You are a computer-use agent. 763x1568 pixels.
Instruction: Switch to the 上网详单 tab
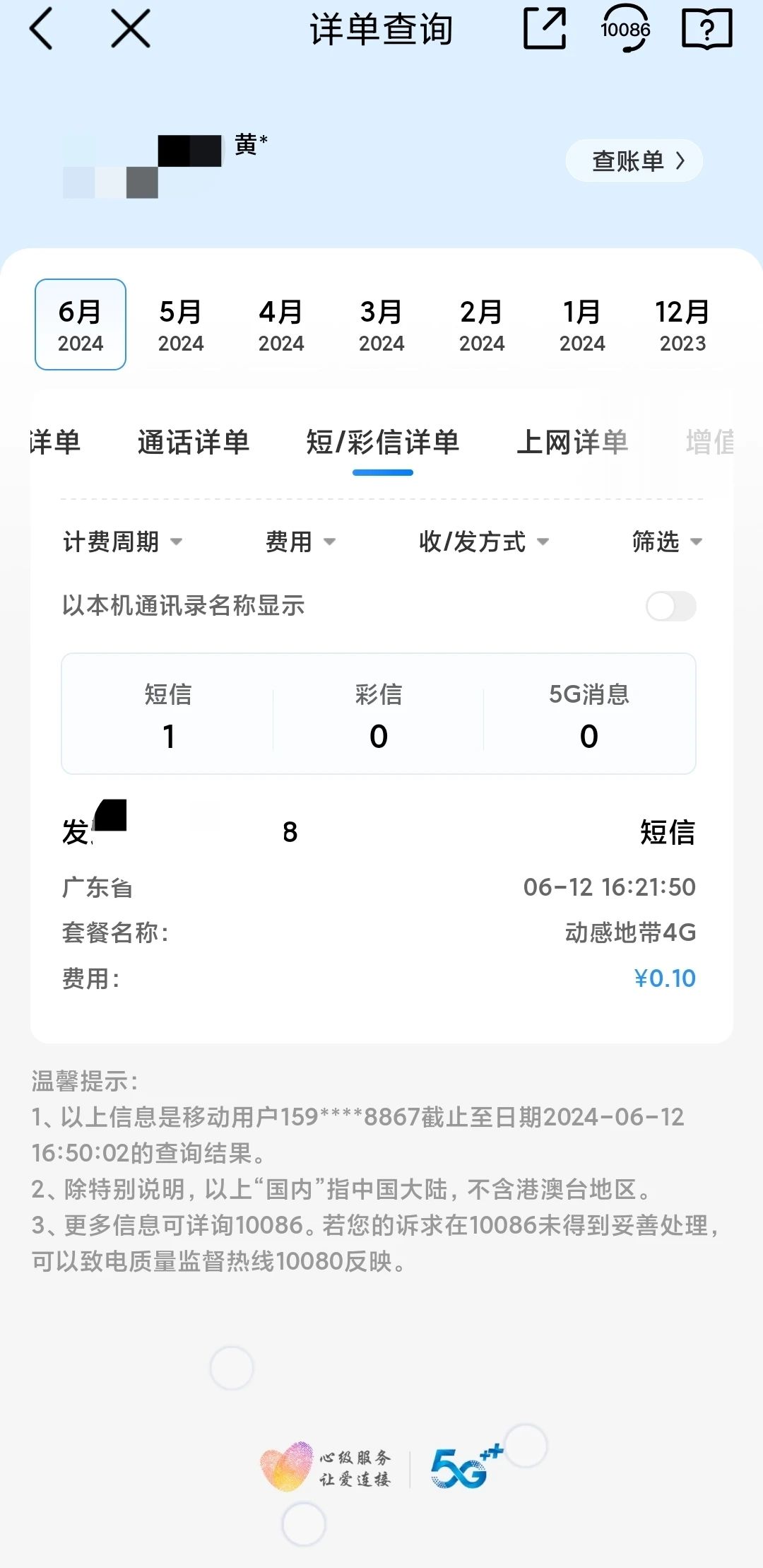tap(572, 443)
